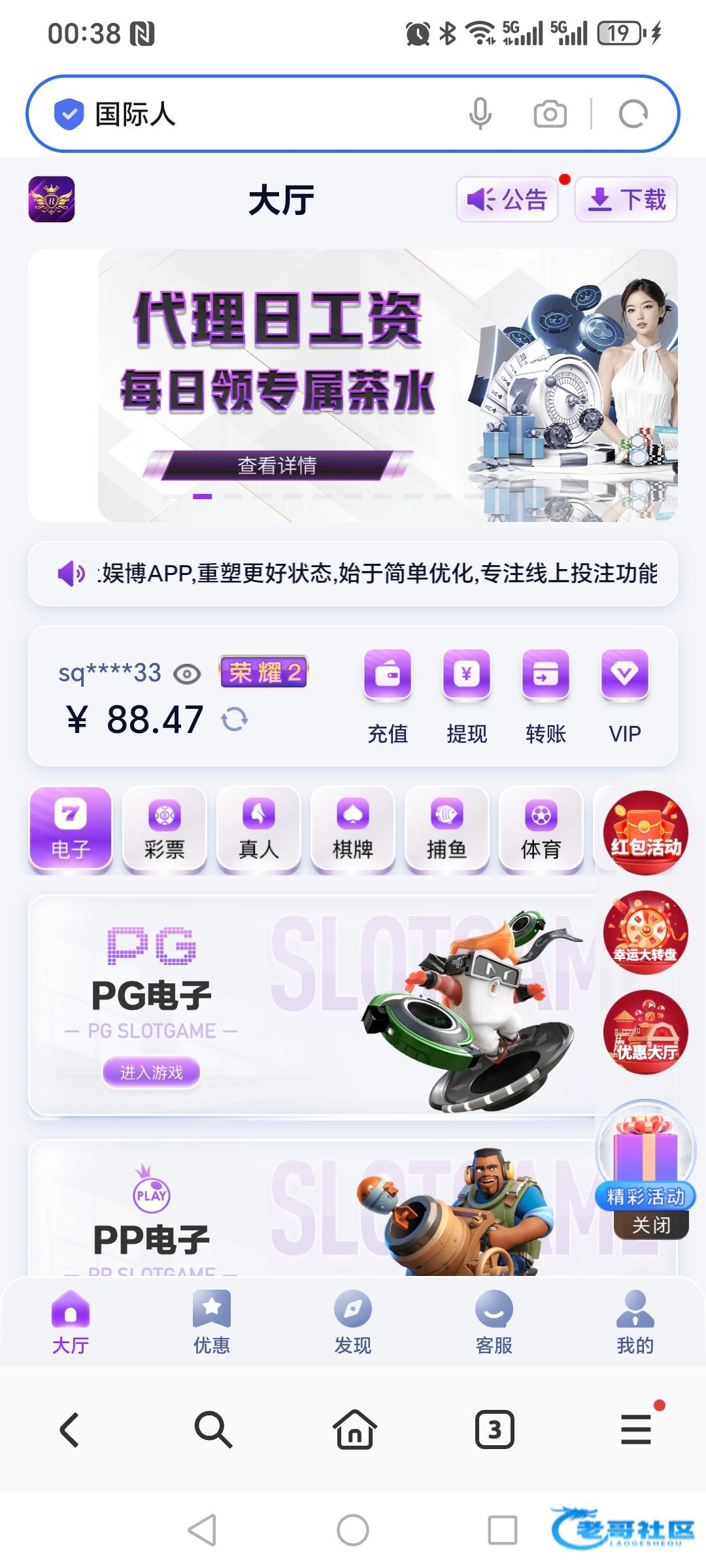Viewport: 706px width, 1568px height.
Task: Select the 捕鱼 category
Action: [x=446, y=830]
